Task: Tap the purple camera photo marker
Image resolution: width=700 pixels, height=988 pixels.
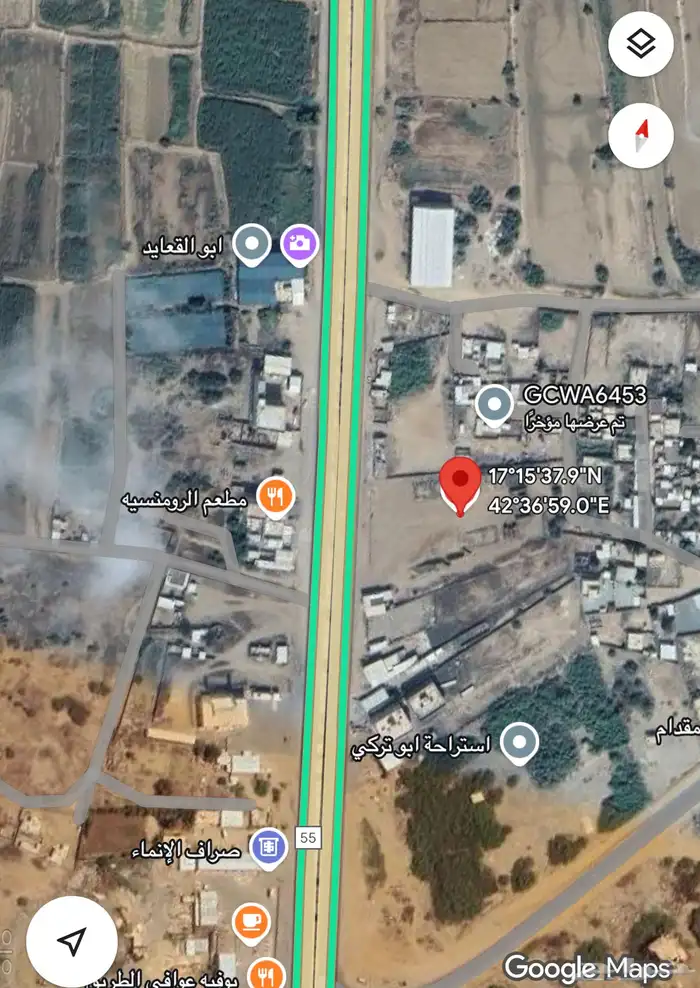Action: (299, 243)
